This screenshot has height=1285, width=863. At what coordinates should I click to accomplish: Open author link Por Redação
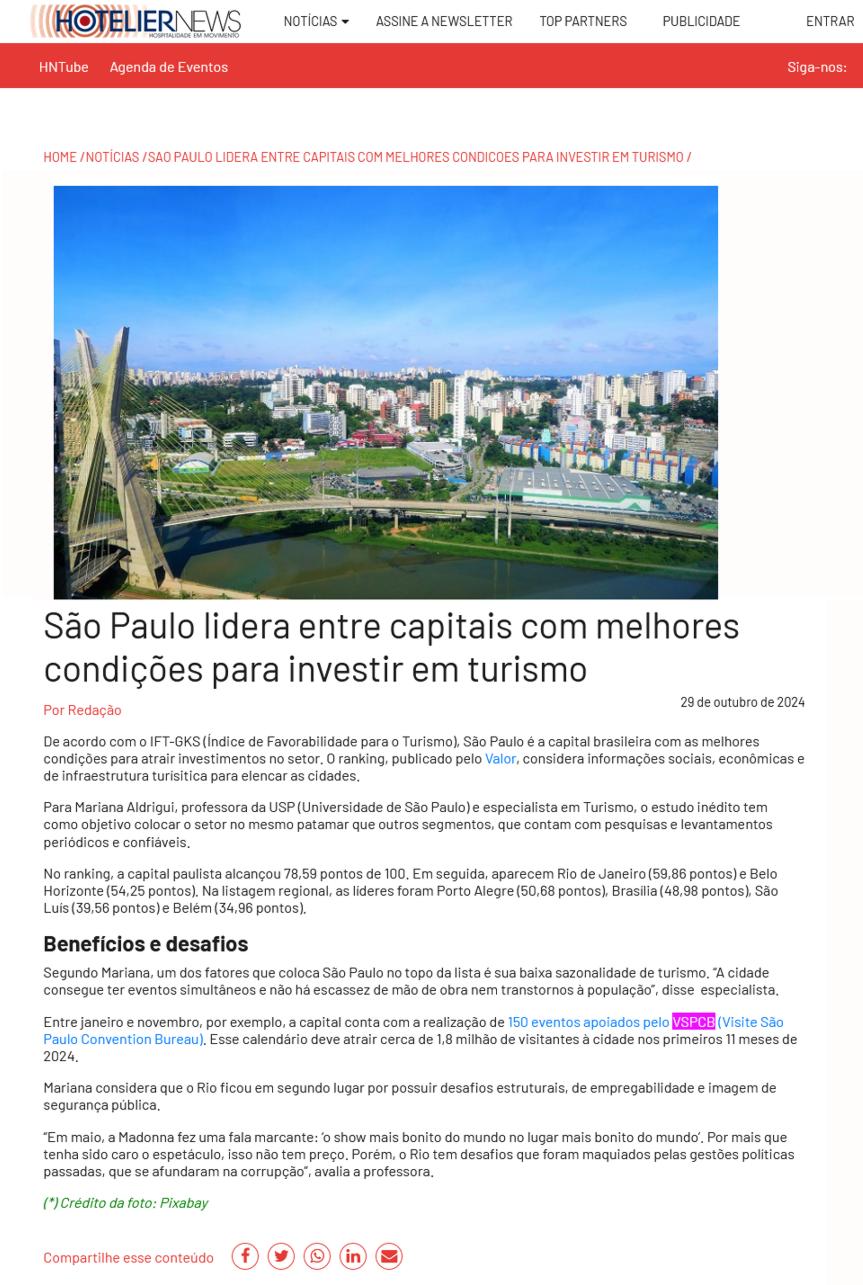[82, 710]
